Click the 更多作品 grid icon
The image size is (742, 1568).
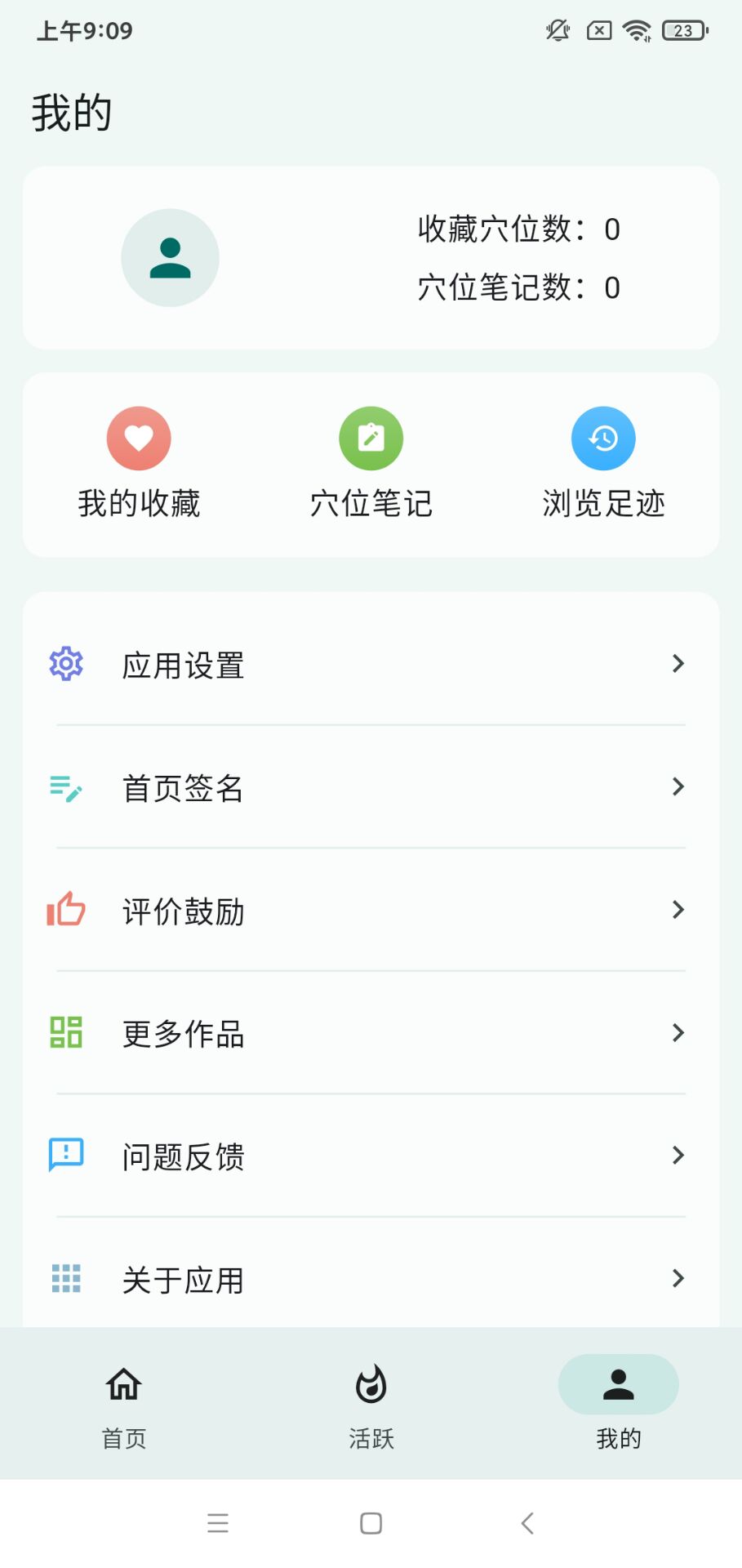coord(65,1032)
